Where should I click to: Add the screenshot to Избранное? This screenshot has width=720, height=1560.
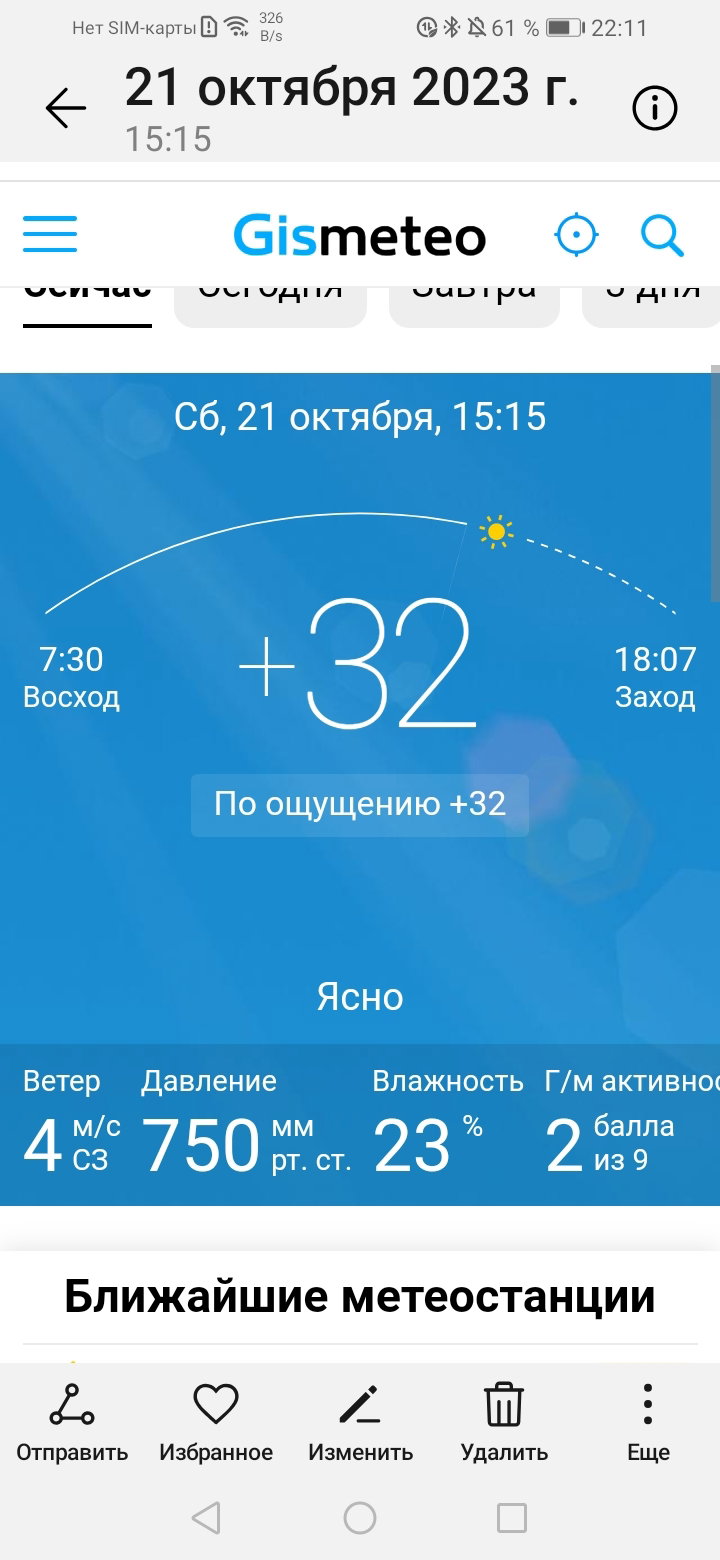point(216,1423)
